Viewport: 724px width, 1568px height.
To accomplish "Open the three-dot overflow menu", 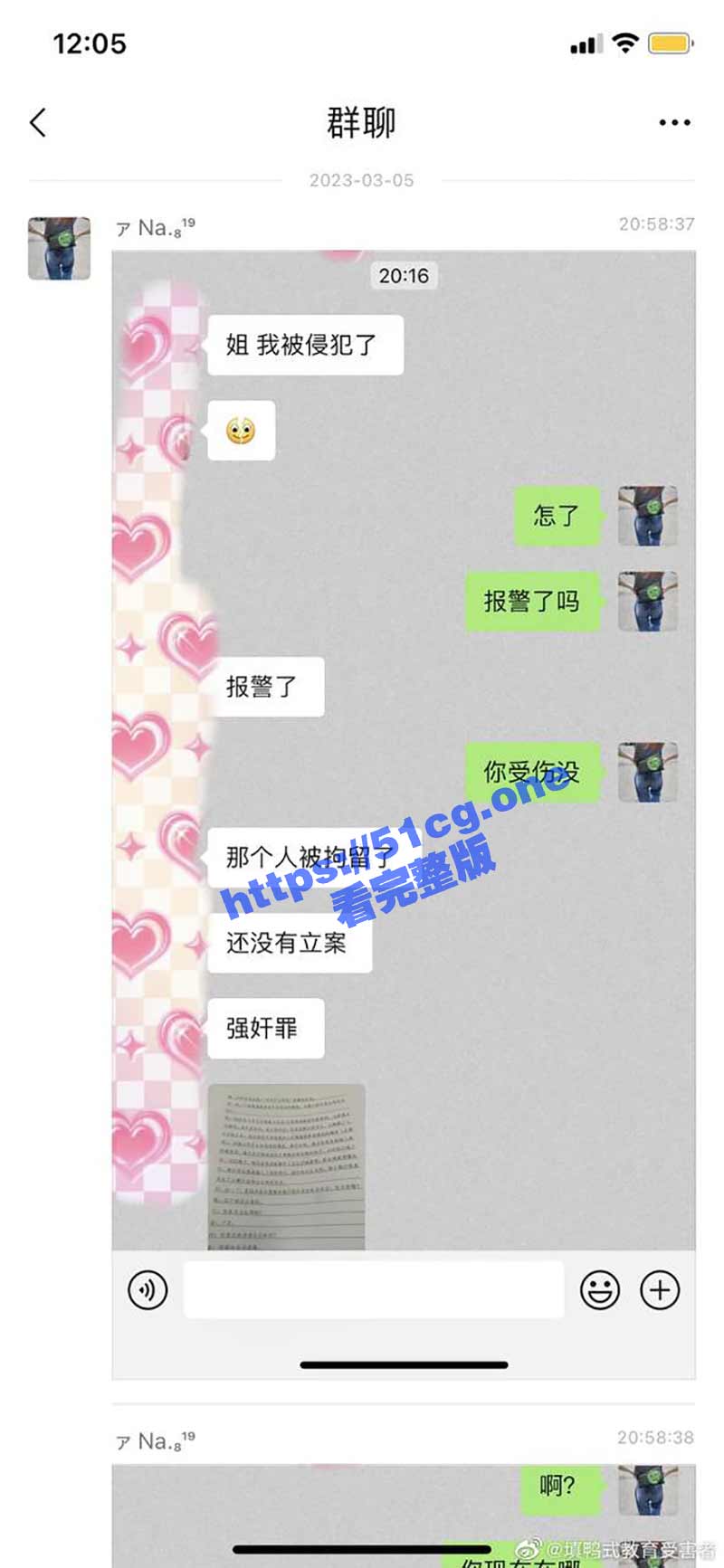I will pyautogui.click(x=674, y=122).
